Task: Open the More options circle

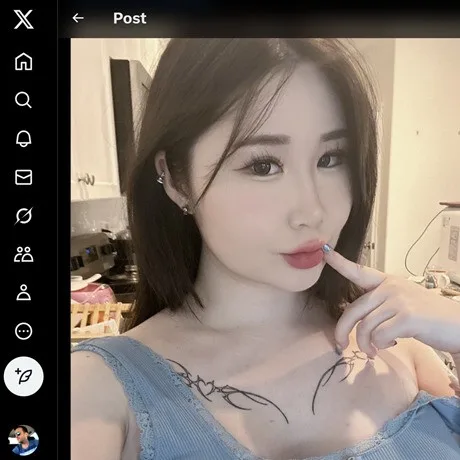Action: [x=24, y=331]
